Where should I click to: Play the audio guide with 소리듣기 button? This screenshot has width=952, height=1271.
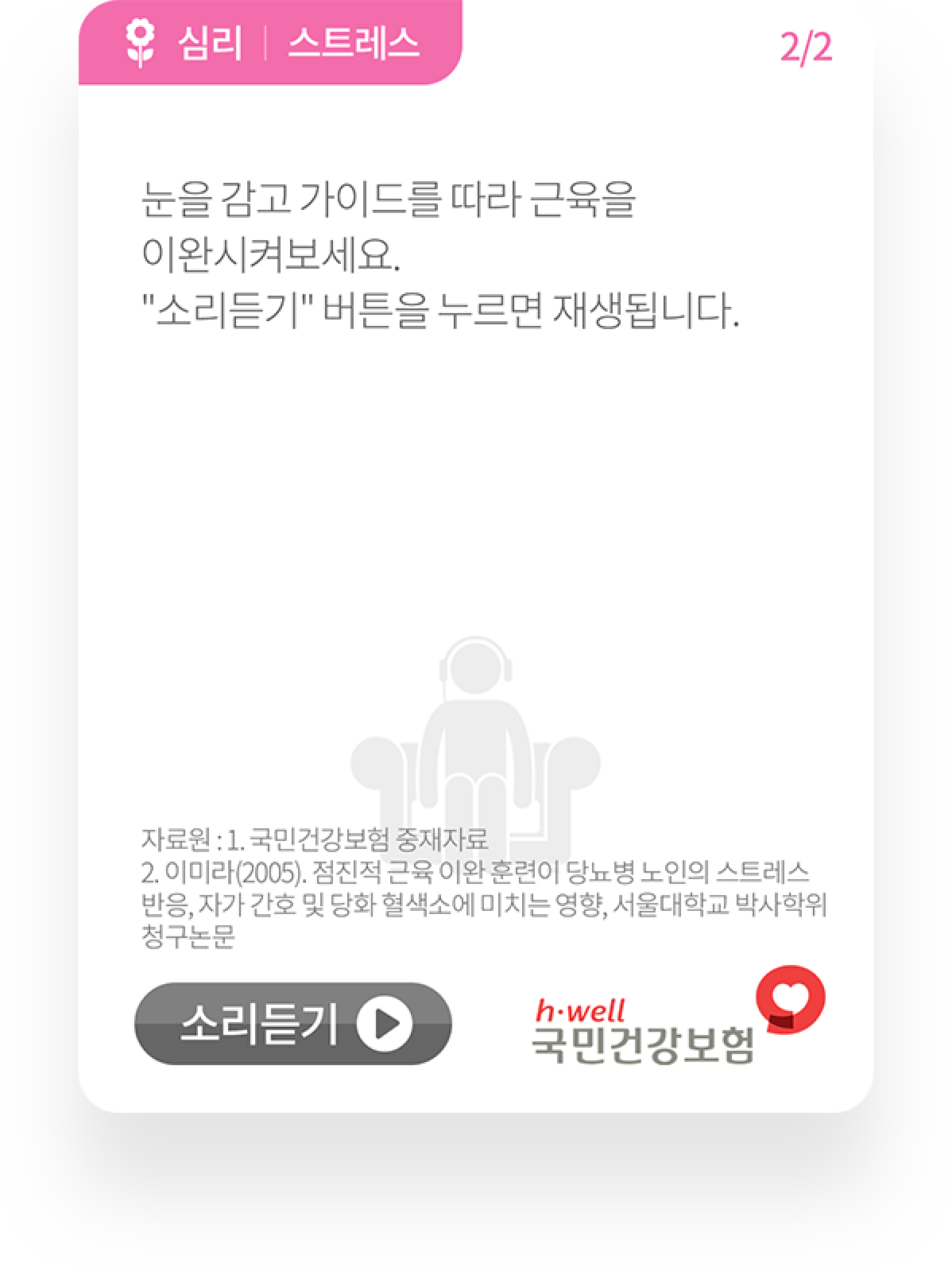(x=292, y=1023)
